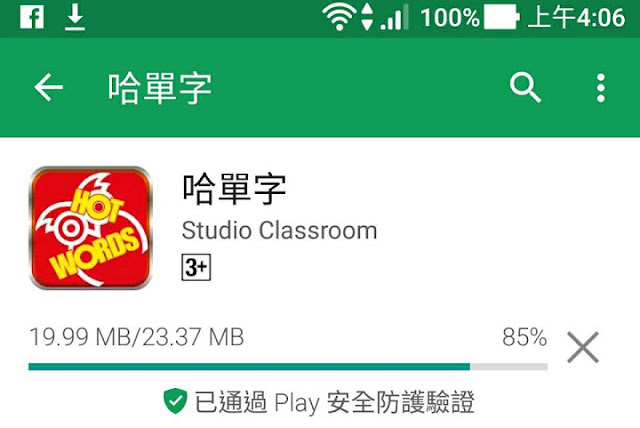Cancel the 哈單字 download
This screenshot has height=428, width=640.
click(x=583, y=348)
